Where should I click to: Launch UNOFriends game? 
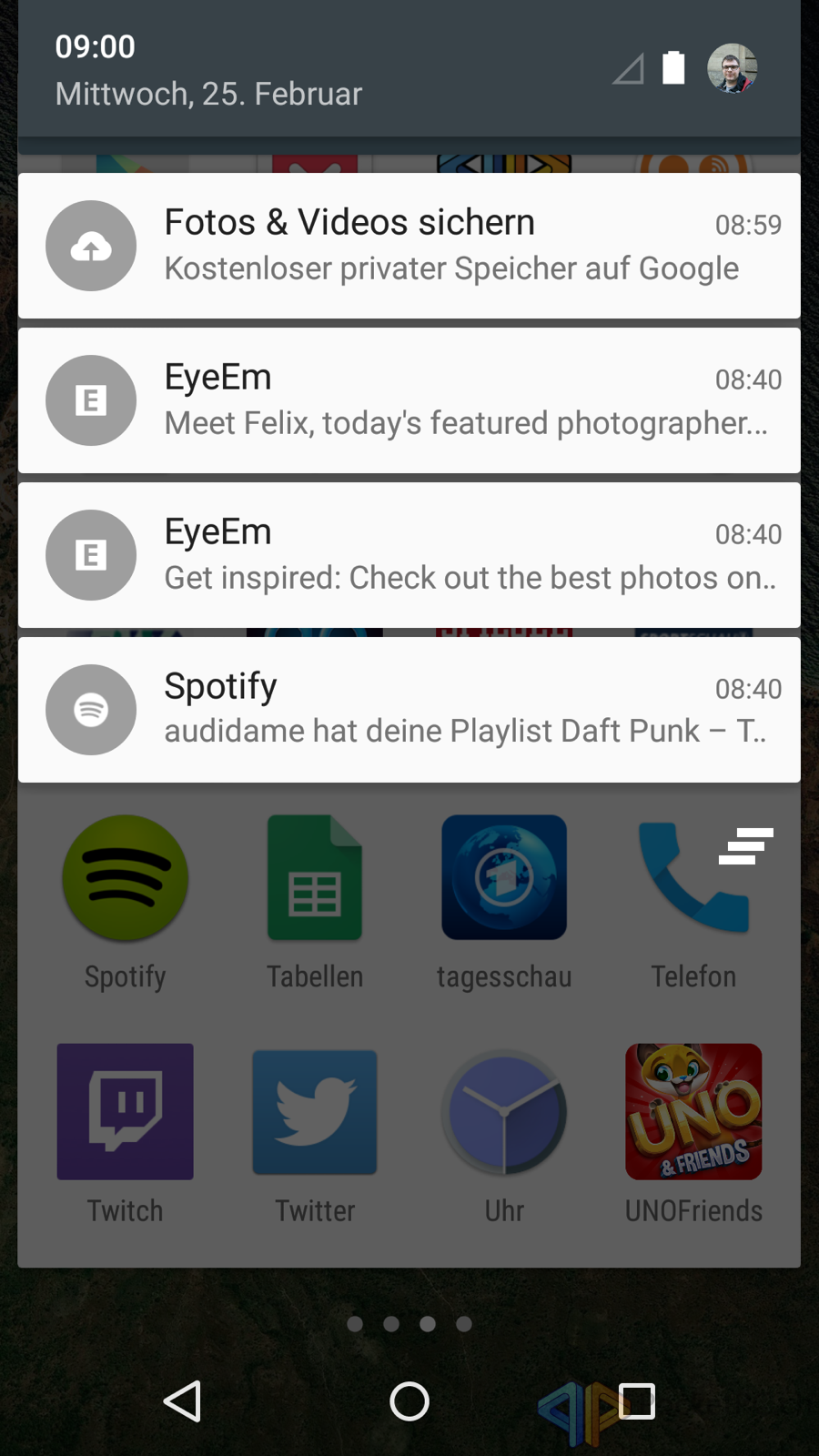point(693,1112)
